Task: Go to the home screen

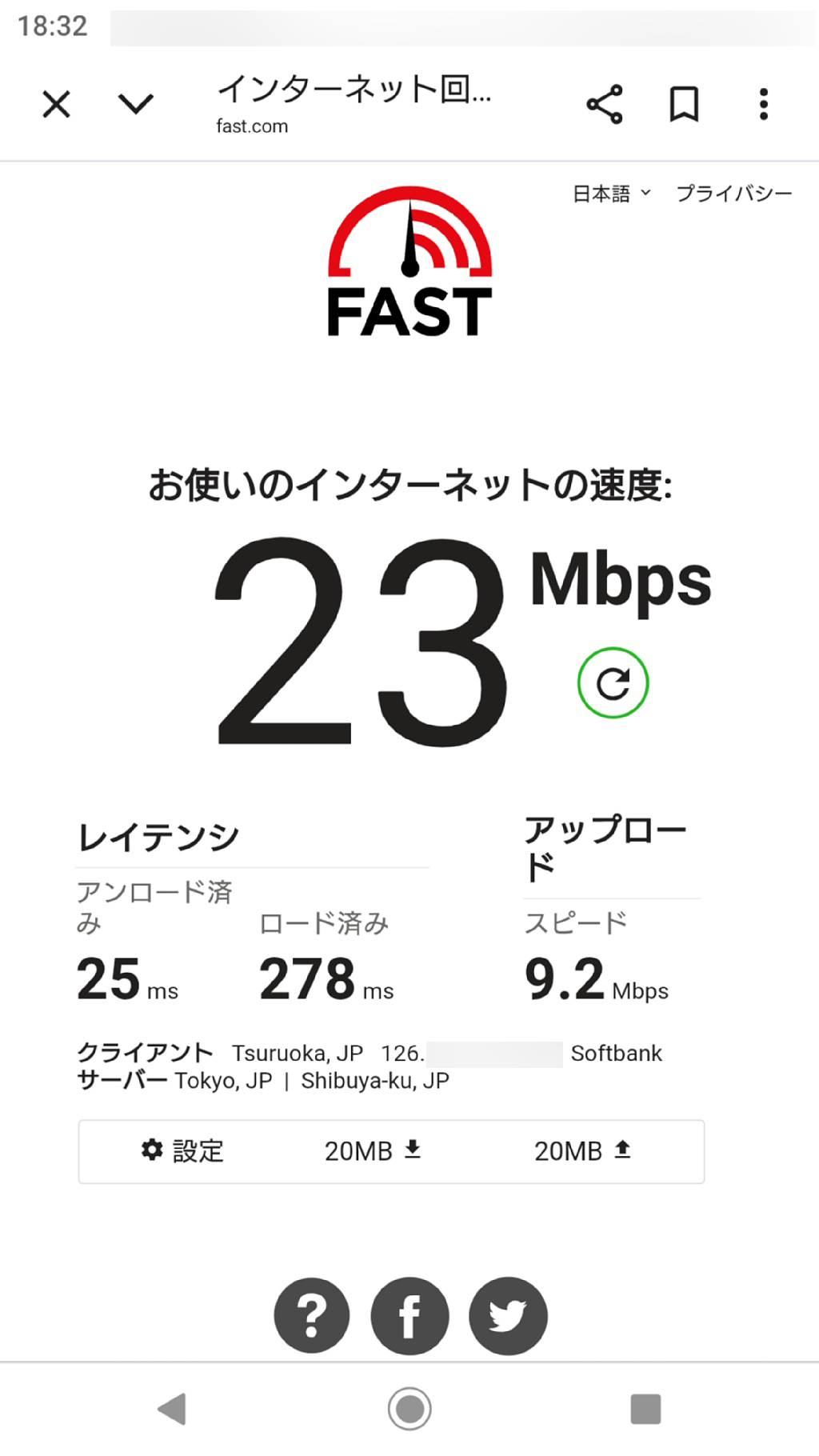Action: 409,1409
